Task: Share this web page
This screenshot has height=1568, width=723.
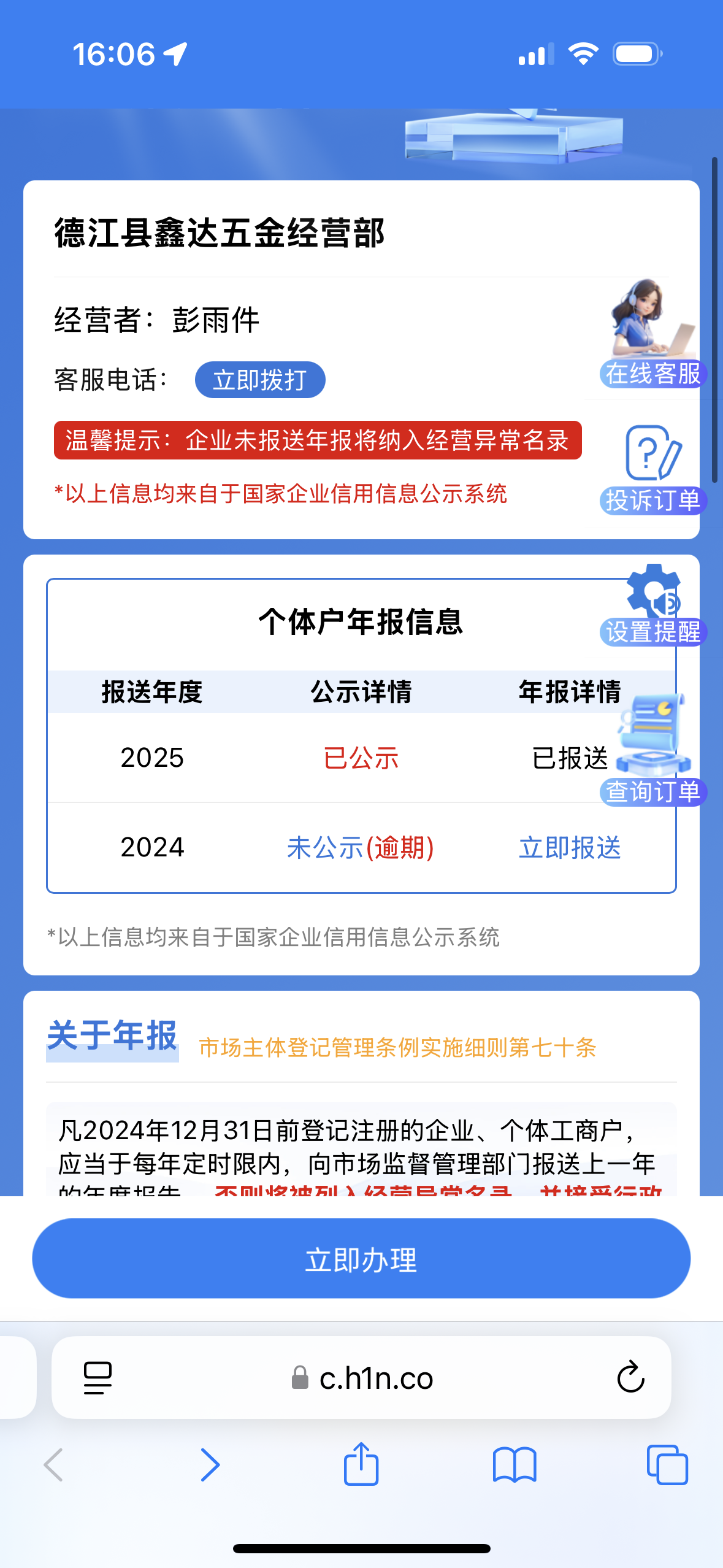Action: (x=361, y=1464)
